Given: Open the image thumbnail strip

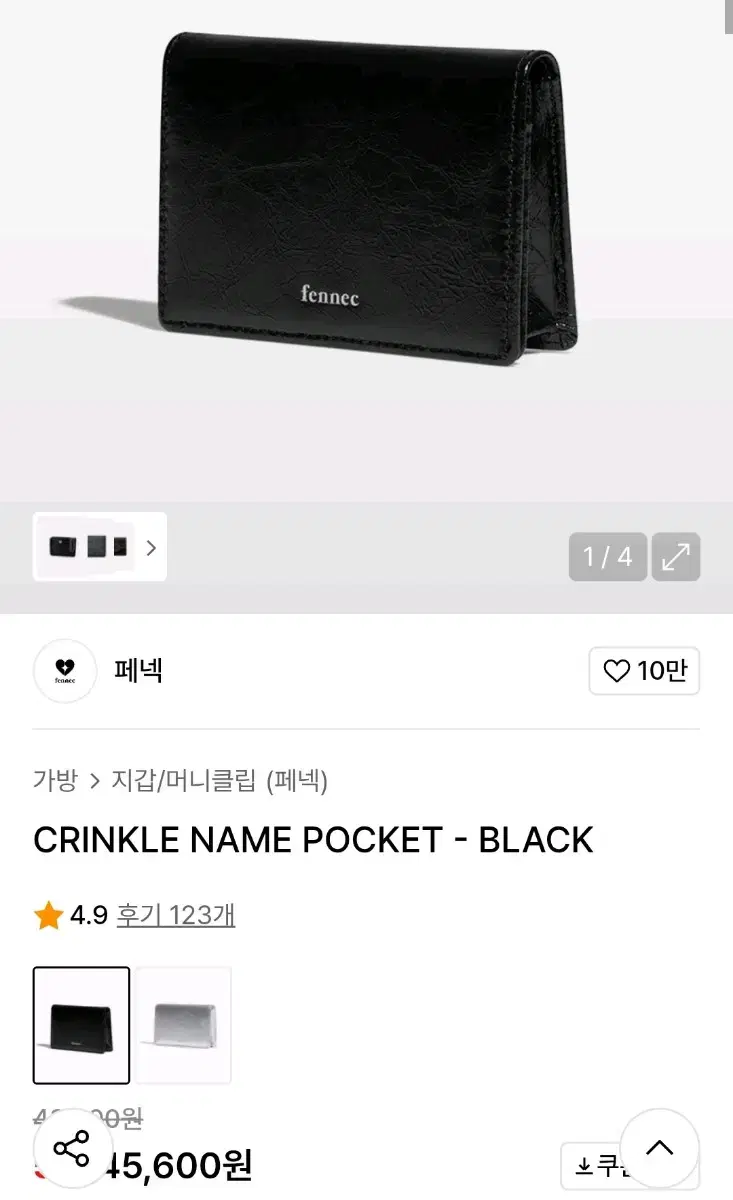Looking at the screenshot, I should (100, 547).
